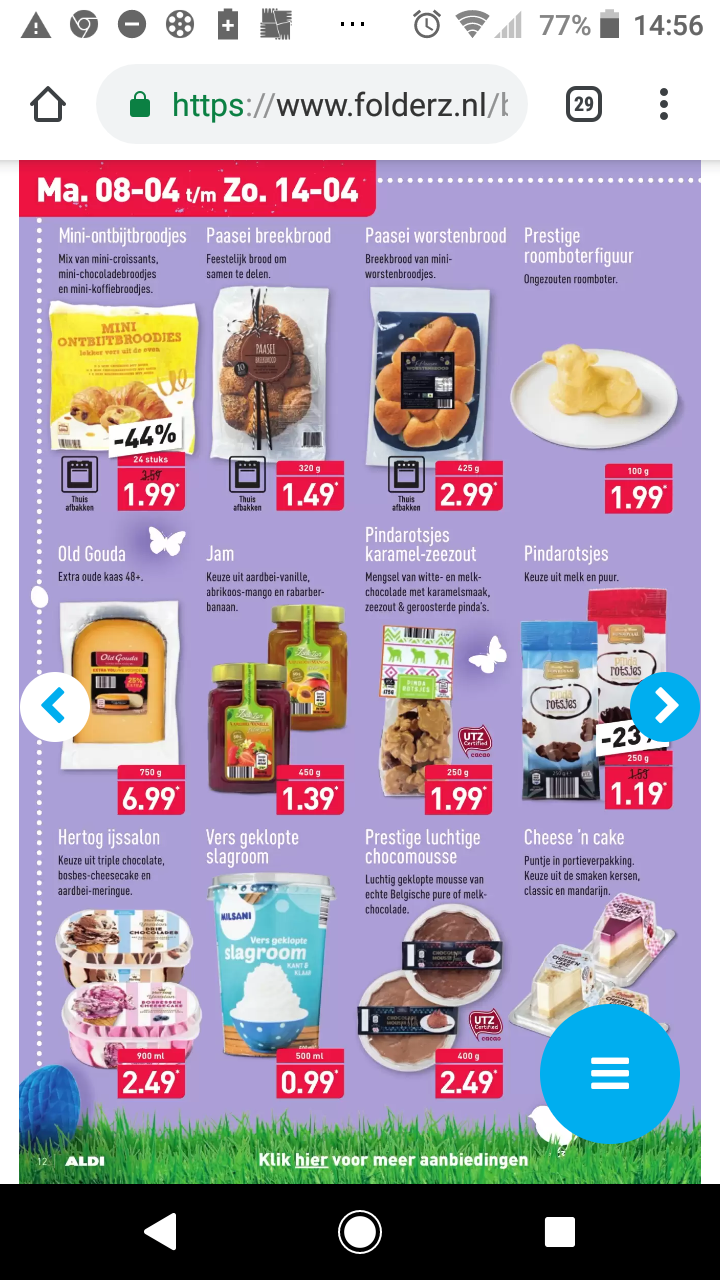720x1280 pixels.
Task: Tap the folderz.nl address bar
Action: [312, 105]
